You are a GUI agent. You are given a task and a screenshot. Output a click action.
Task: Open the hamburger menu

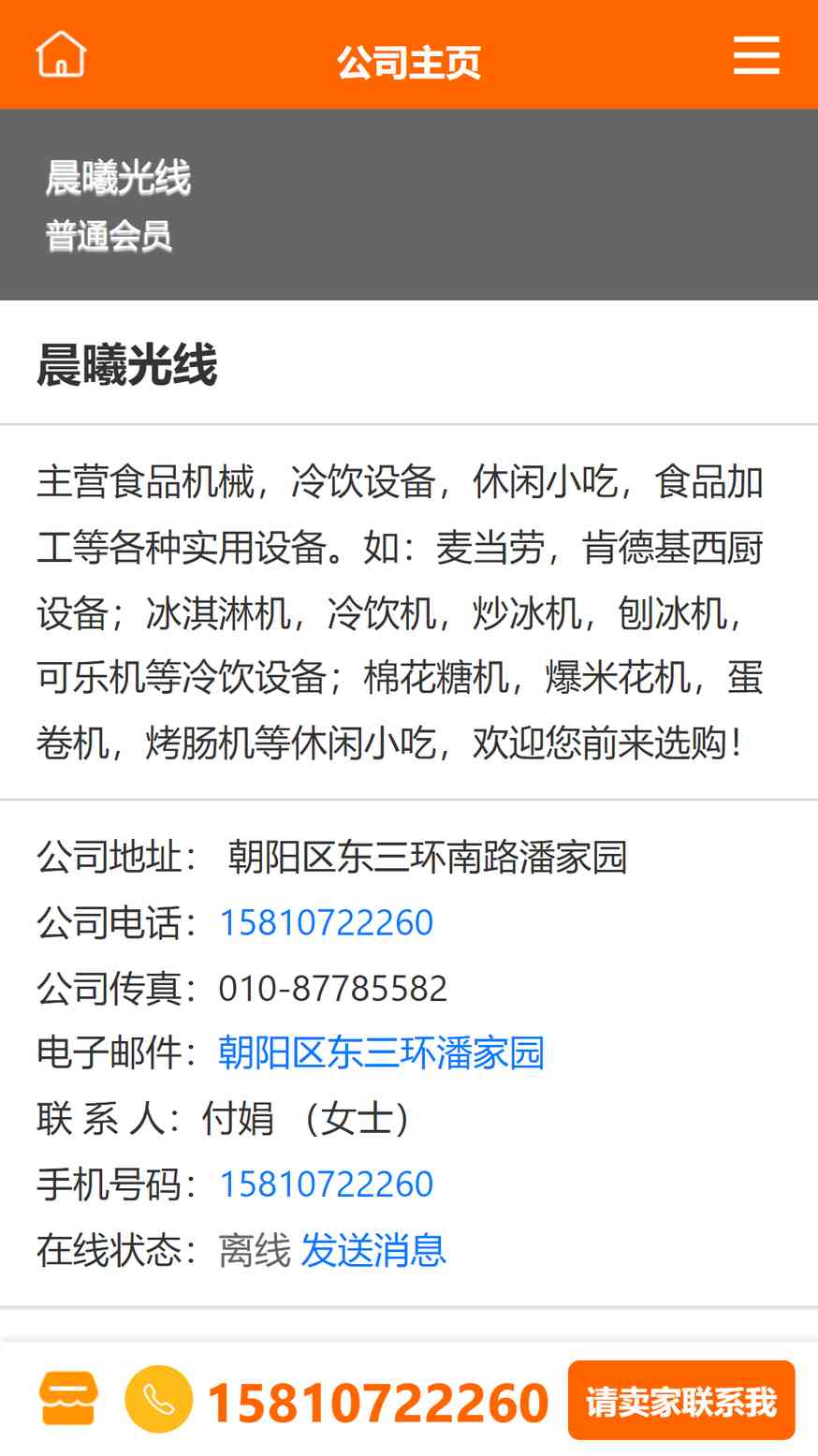point(756,54)
